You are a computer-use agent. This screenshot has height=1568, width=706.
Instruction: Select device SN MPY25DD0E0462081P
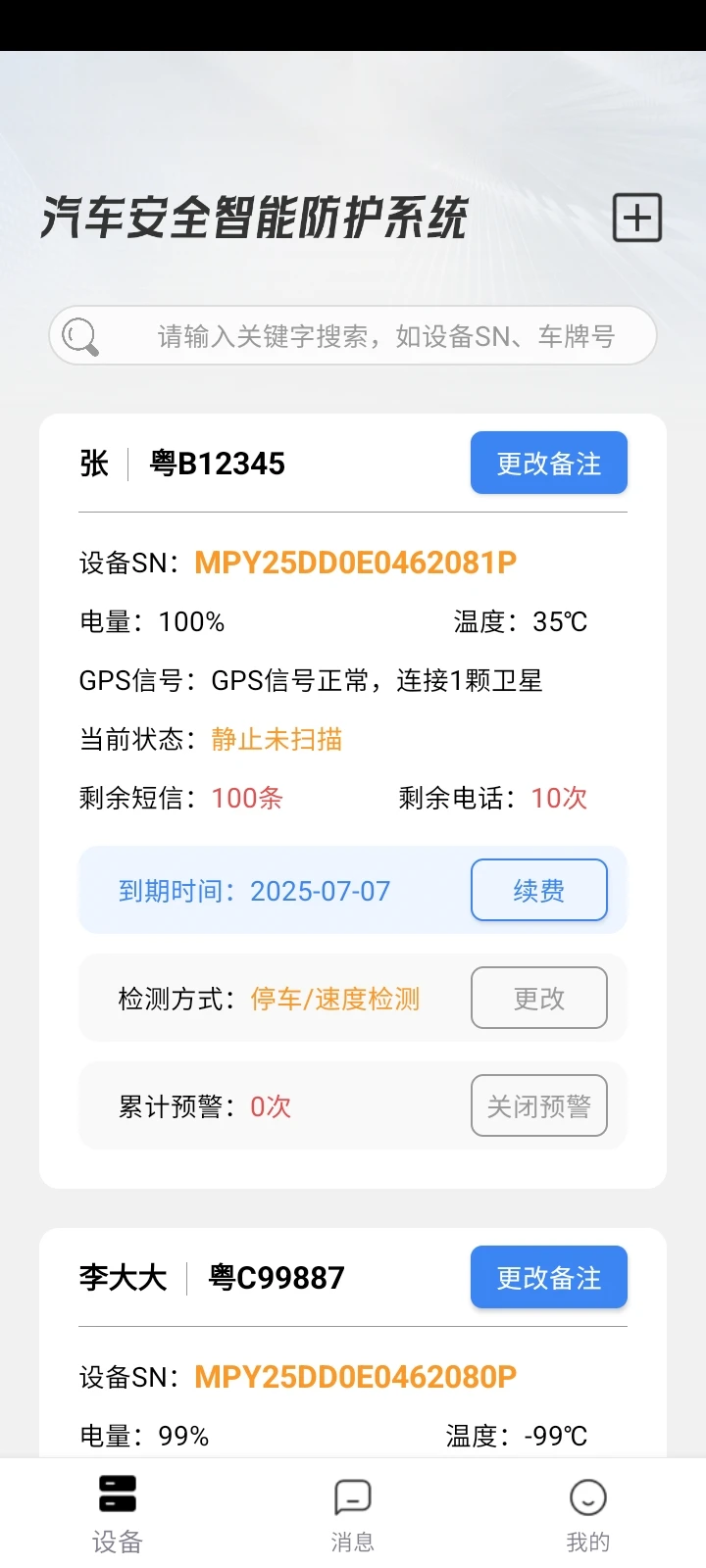pyautogui.click(x=354, y=563)
